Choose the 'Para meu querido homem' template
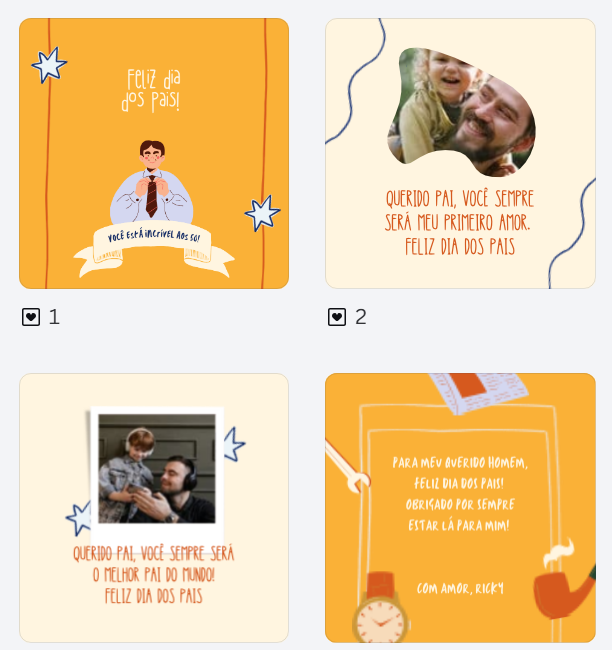The width and height of the screenshot is (612, 650). click(x=460, y=507)
